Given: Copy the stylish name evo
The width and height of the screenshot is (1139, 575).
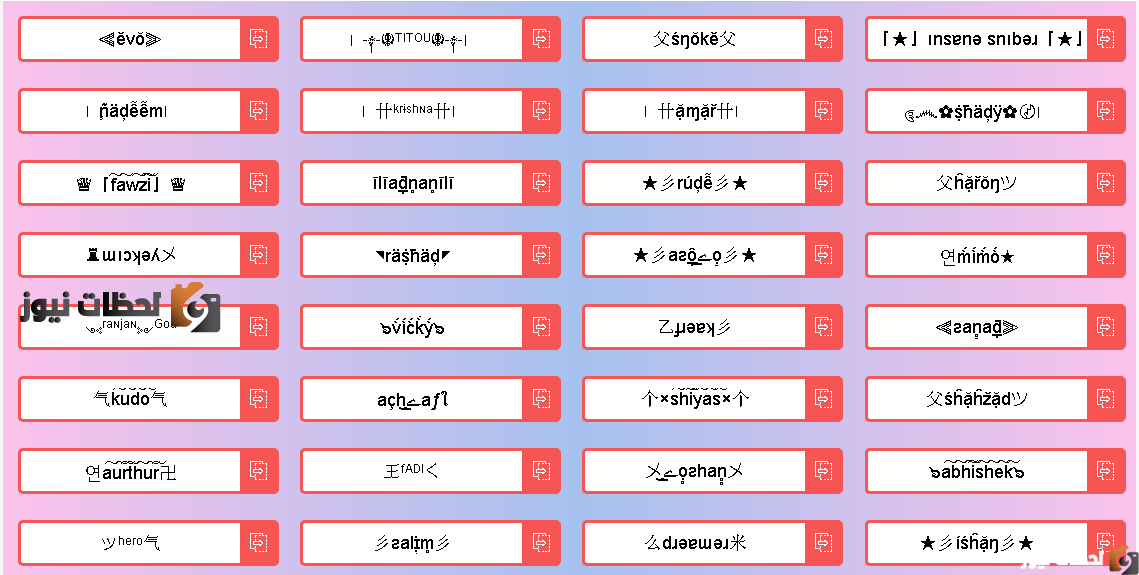Looking at the screenshot, I should click(259, 39).
